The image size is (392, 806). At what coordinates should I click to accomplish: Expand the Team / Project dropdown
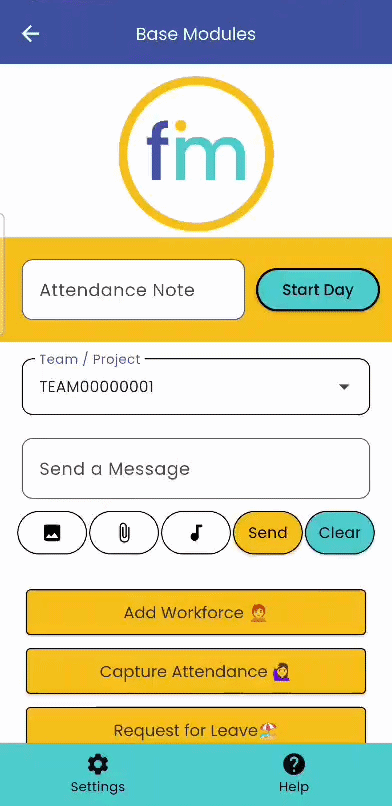point(196,387)
